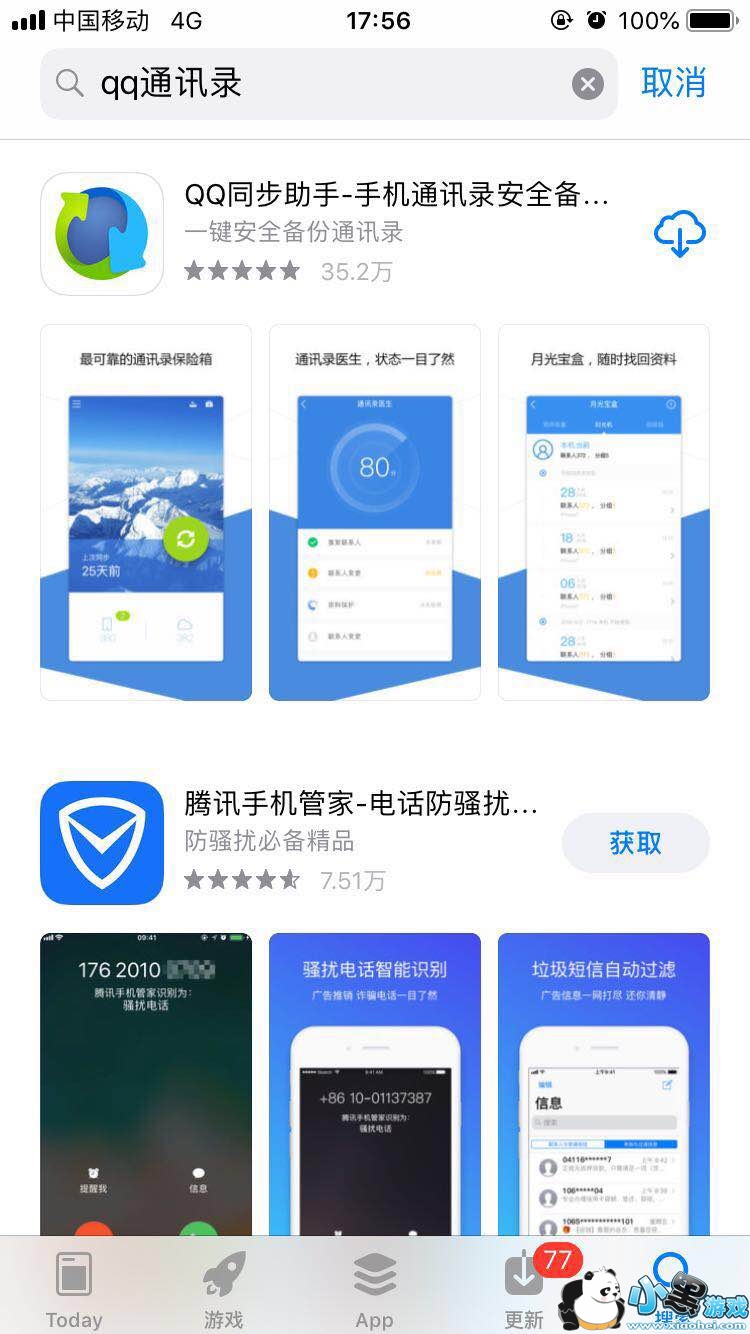
Task: Clear the search text with the X icon
Action: (588, 84)
